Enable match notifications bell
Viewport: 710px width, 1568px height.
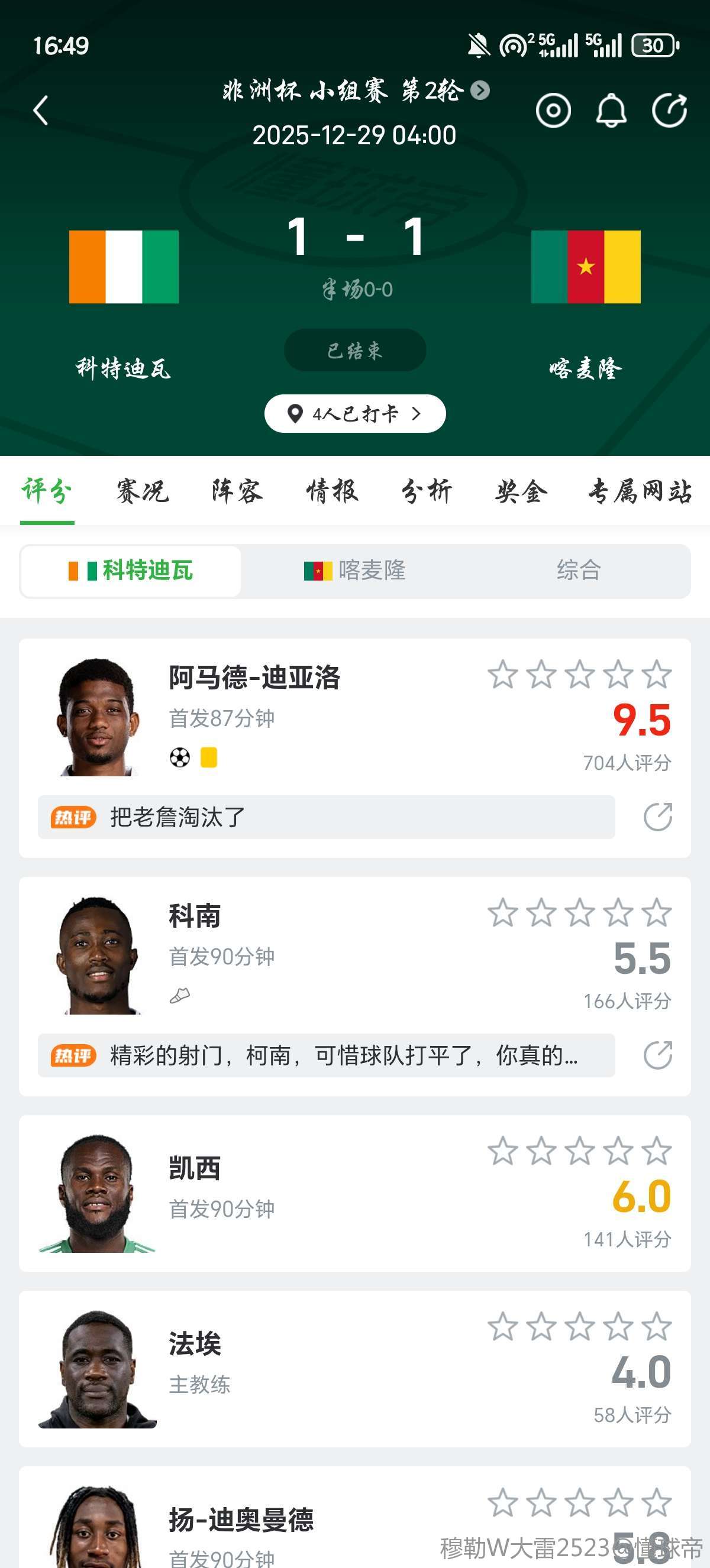(x=611, y=111)
